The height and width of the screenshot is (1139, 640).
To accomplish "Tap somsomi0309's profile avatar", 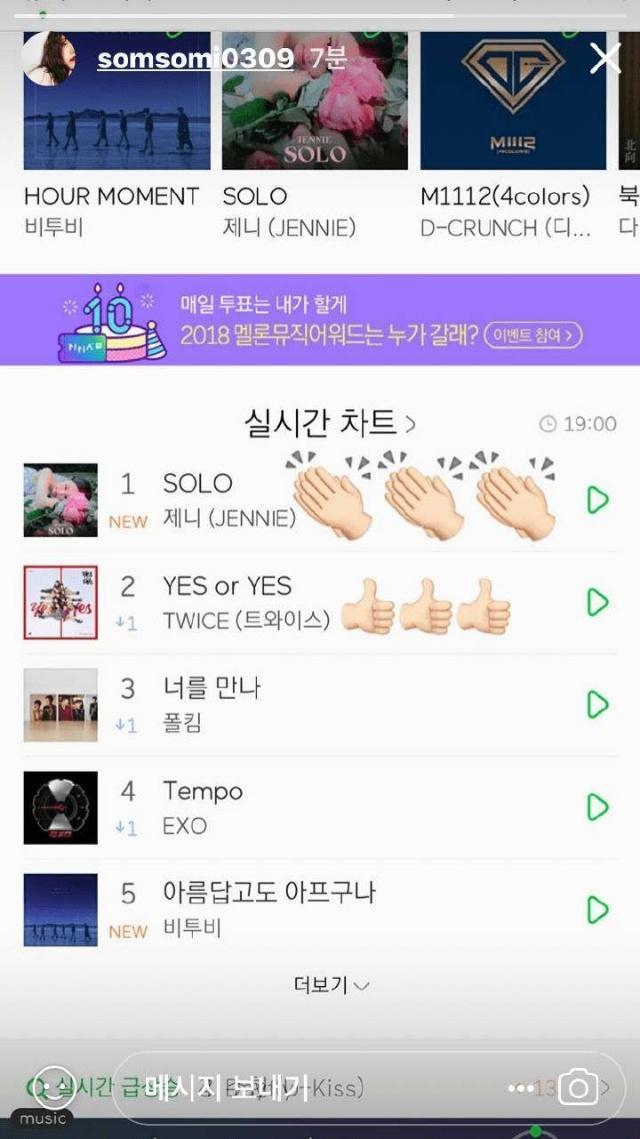I will 50,59.
